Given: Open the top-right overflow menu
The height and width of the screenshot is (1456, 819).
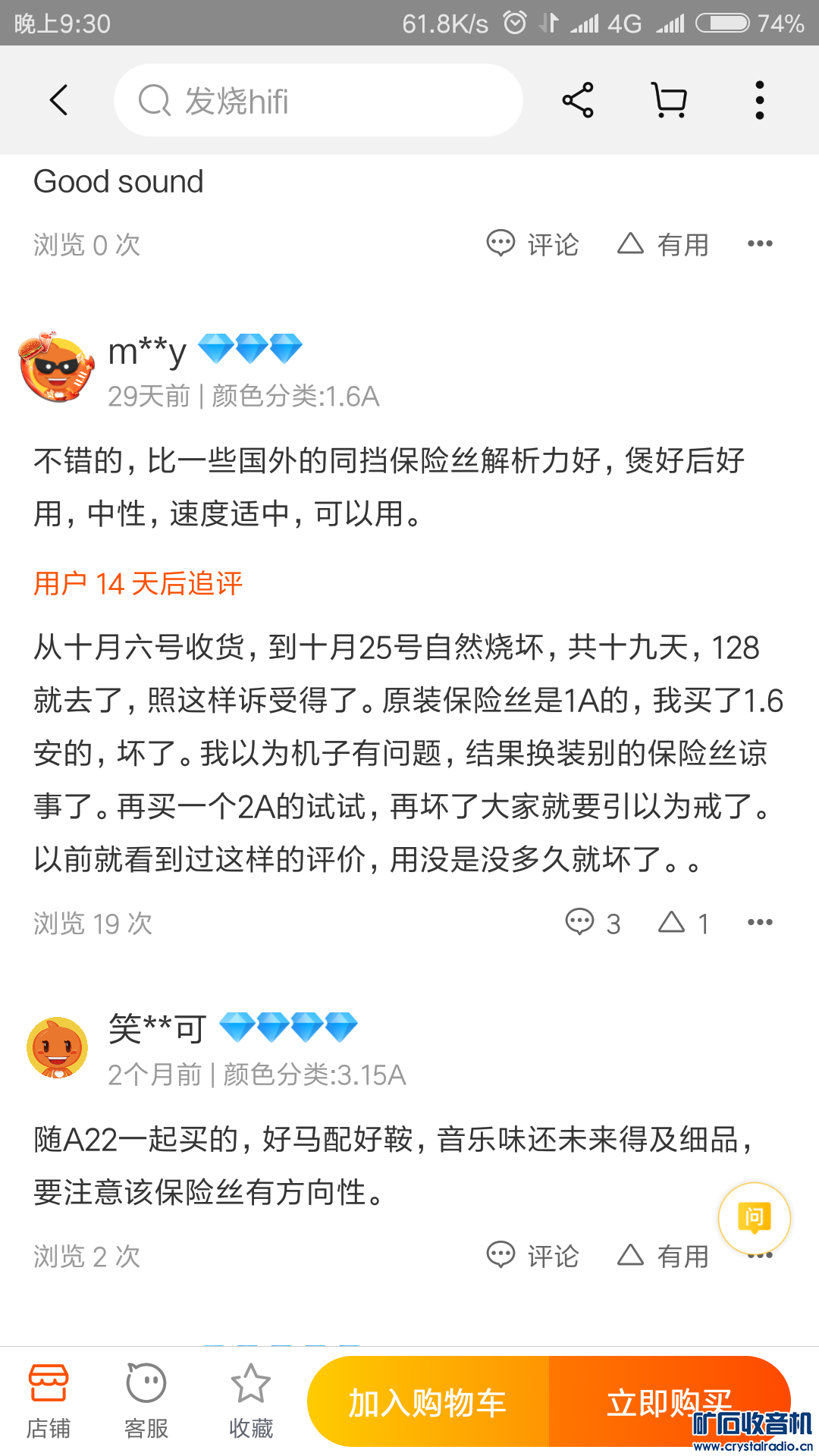Looking at the screenshot, I should point(759,100).
